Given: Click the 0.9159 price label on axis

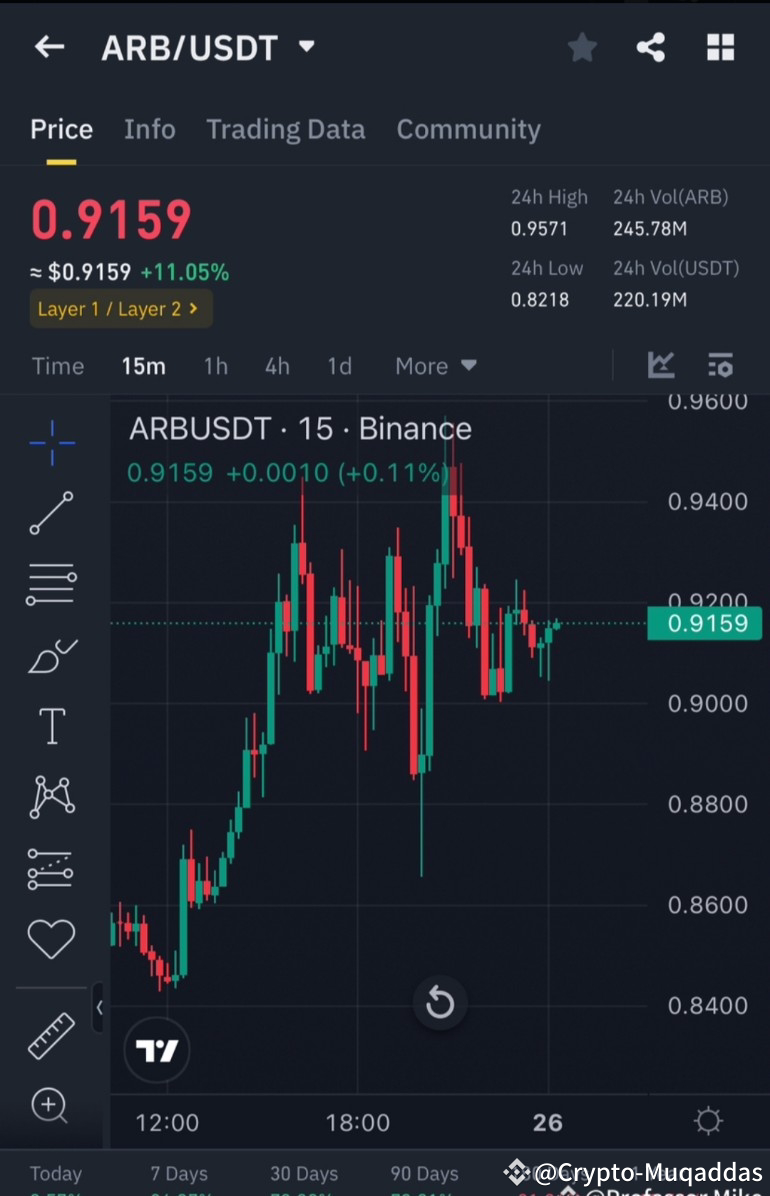Looking at the screenshot, I should point(705,623).
